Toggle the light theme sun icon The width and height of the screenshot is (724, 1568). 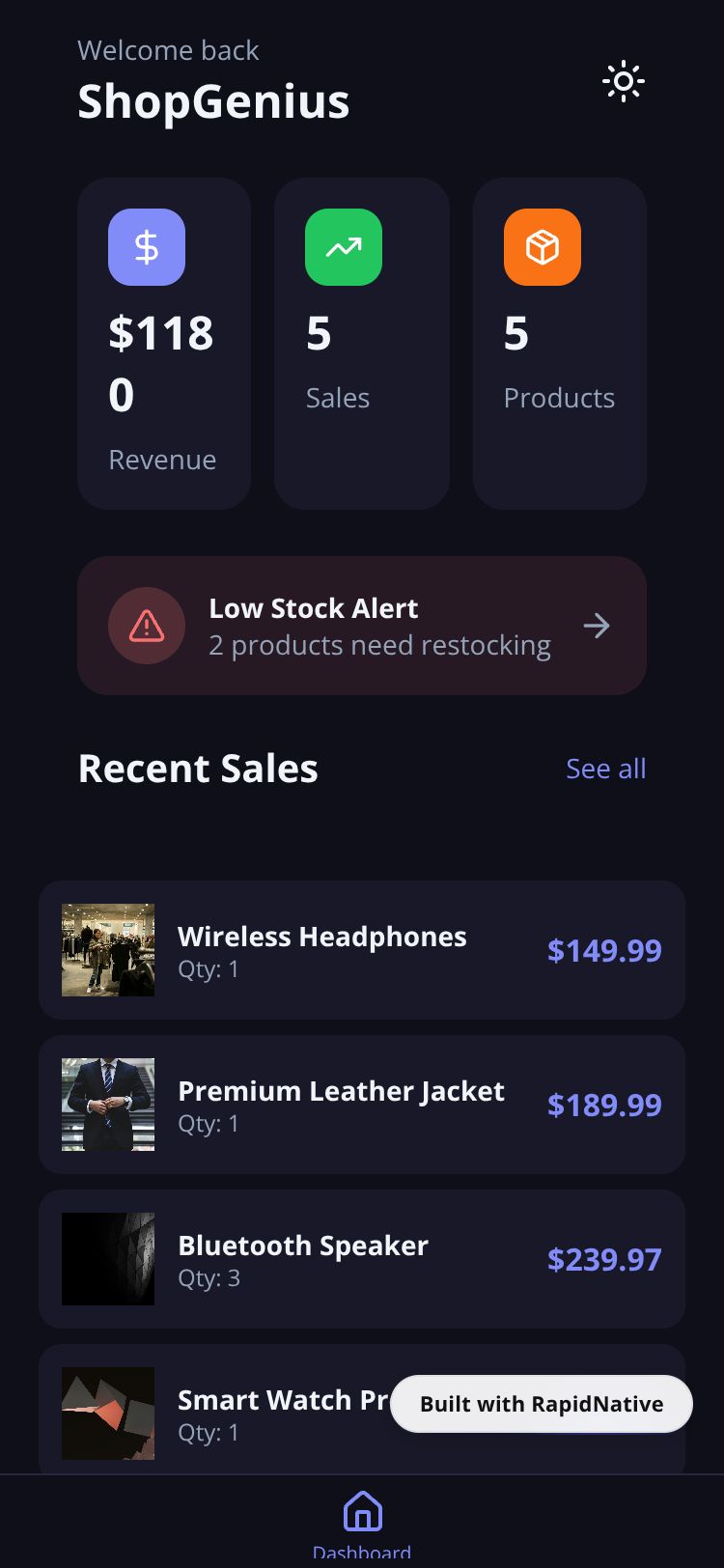(623, 82)
